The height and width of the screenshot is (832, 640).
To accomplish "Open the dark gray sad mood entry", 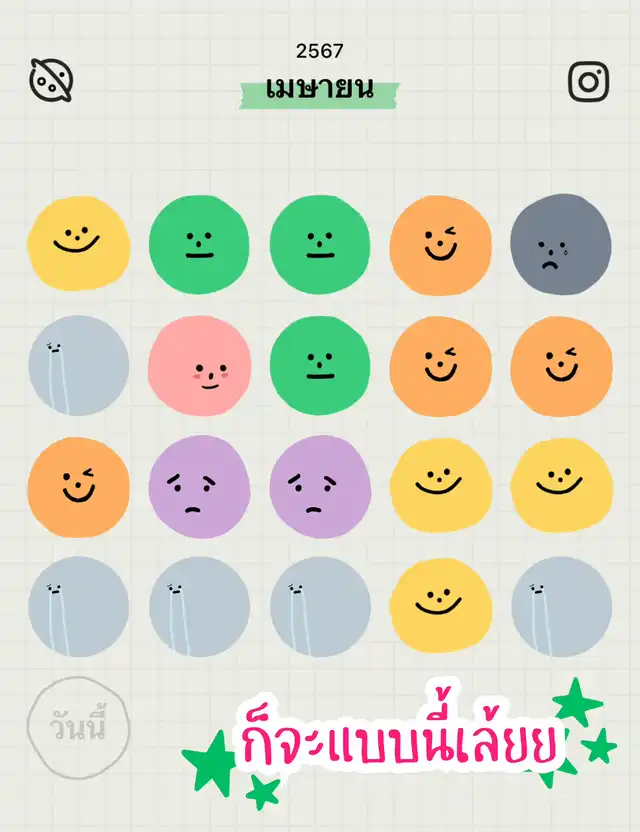I will coord(561,245).
